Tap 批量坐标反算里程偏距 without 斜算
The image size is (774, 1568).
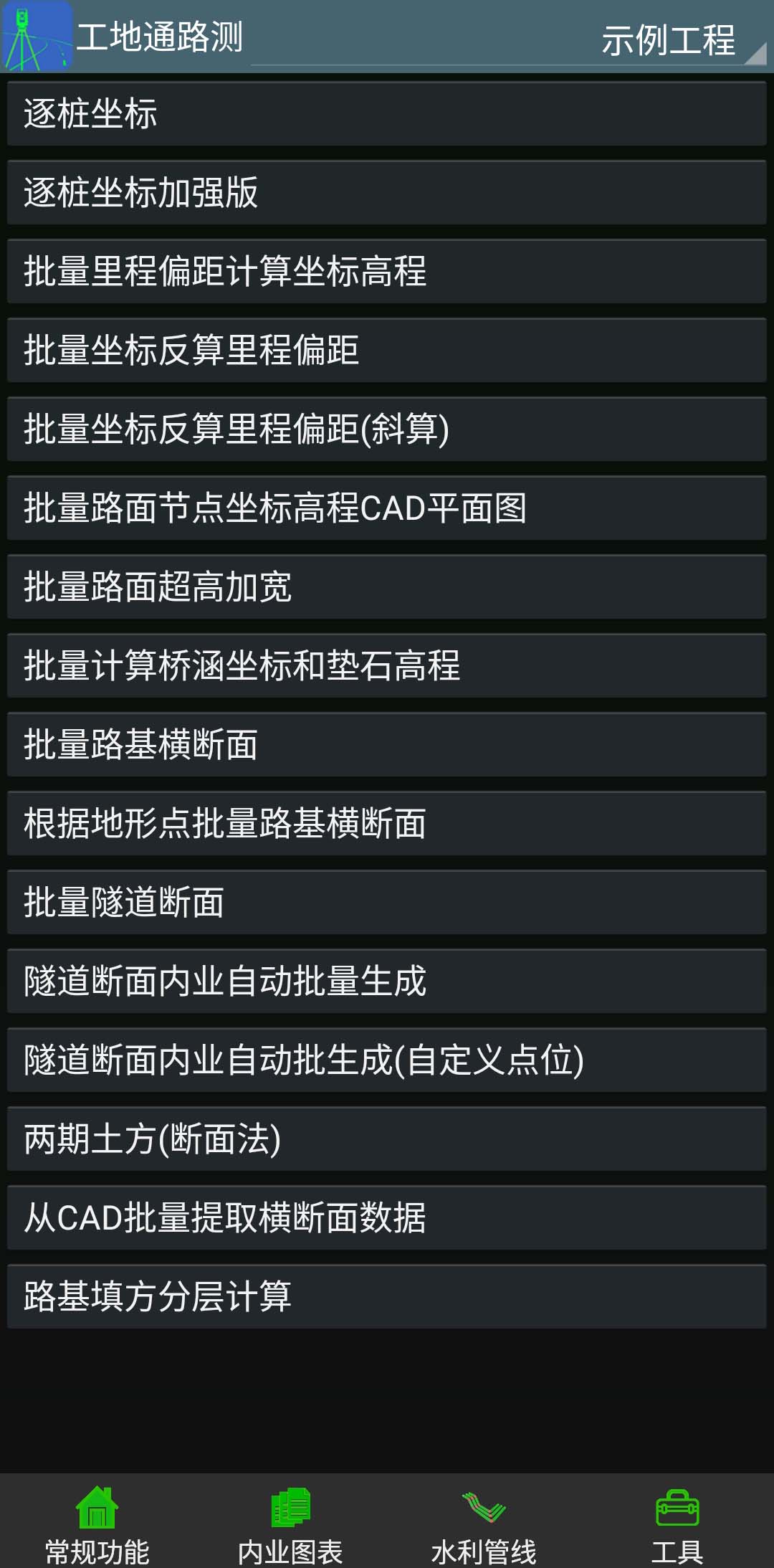click(x=387, y=351)
